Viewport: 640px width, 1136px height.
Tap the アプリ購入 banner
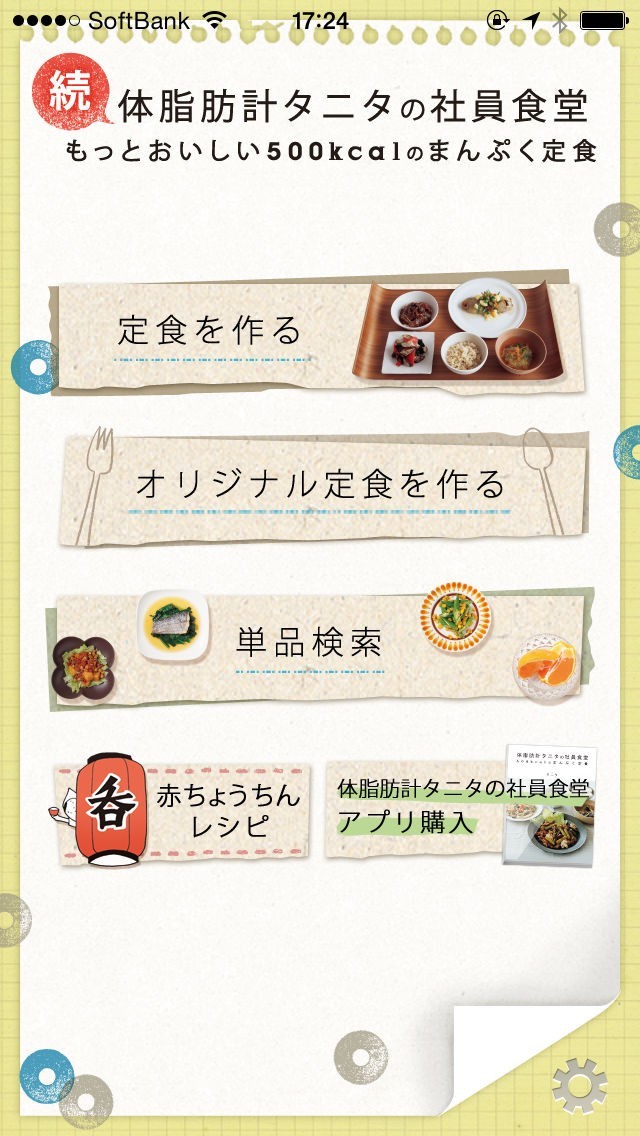coord(460,808)
